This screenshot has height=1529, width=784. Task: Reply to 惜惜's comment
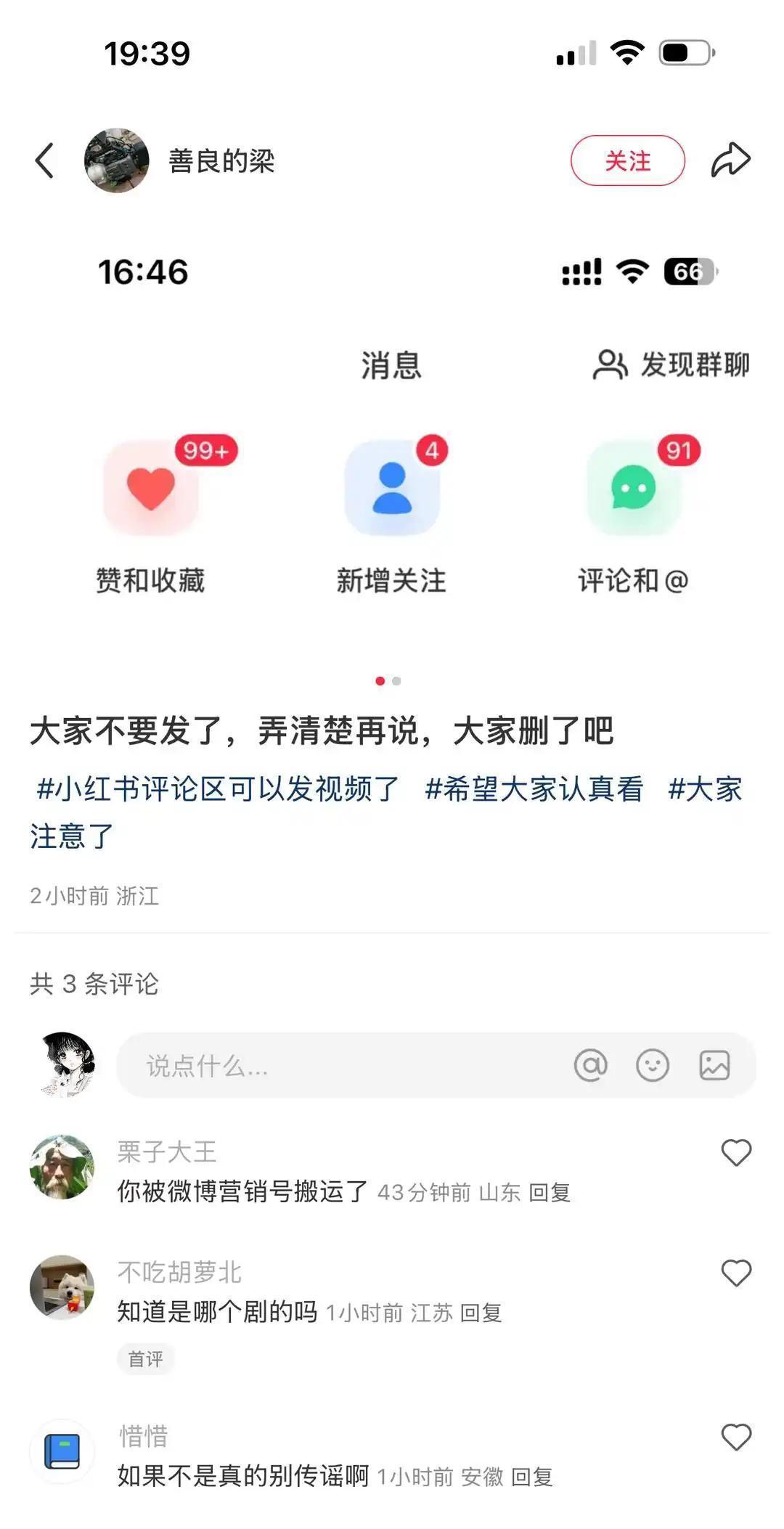point(532,1477)
